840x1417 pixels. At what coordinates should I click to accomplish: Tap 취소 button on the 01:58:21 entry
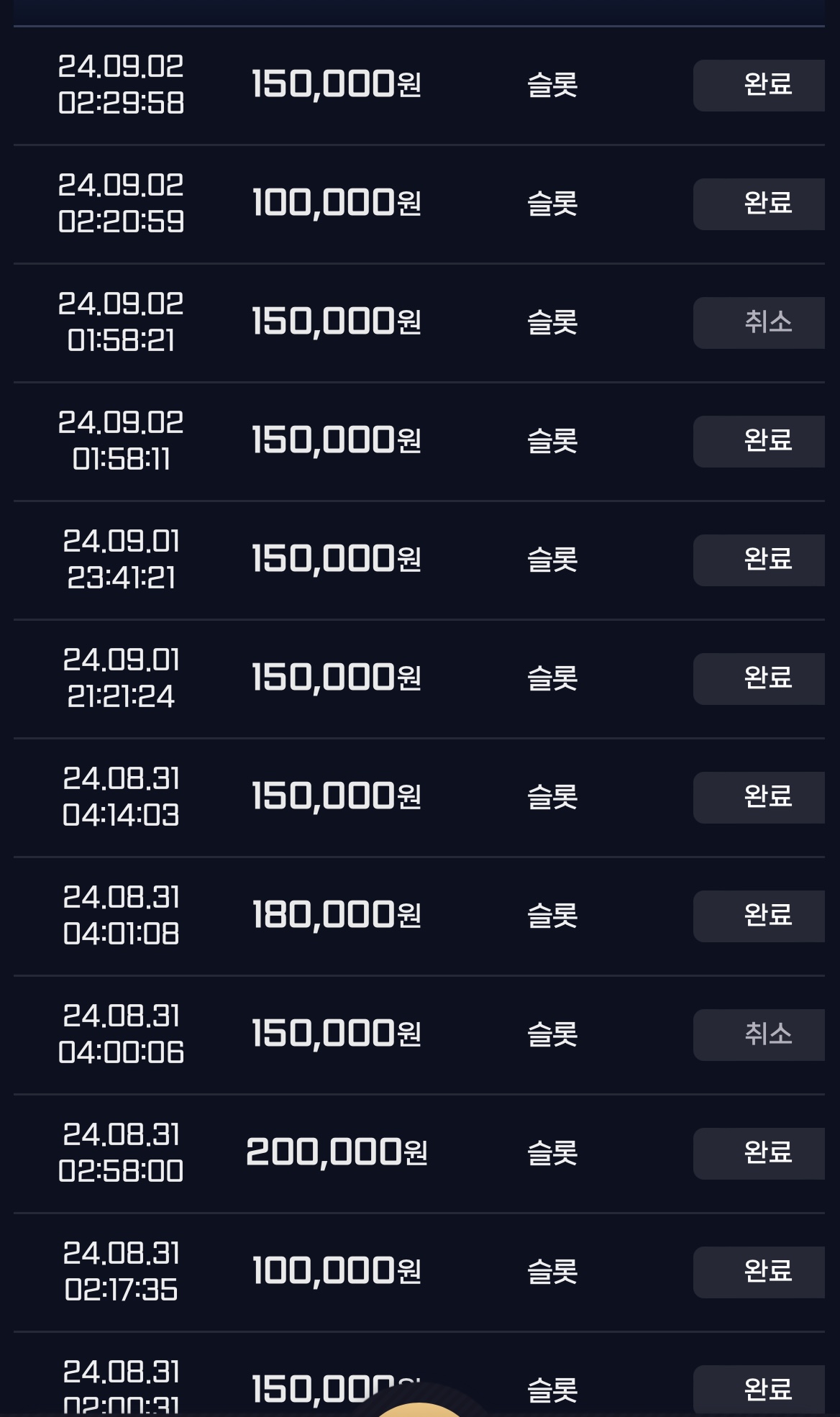pyautogui.click(x=759, y=323)
